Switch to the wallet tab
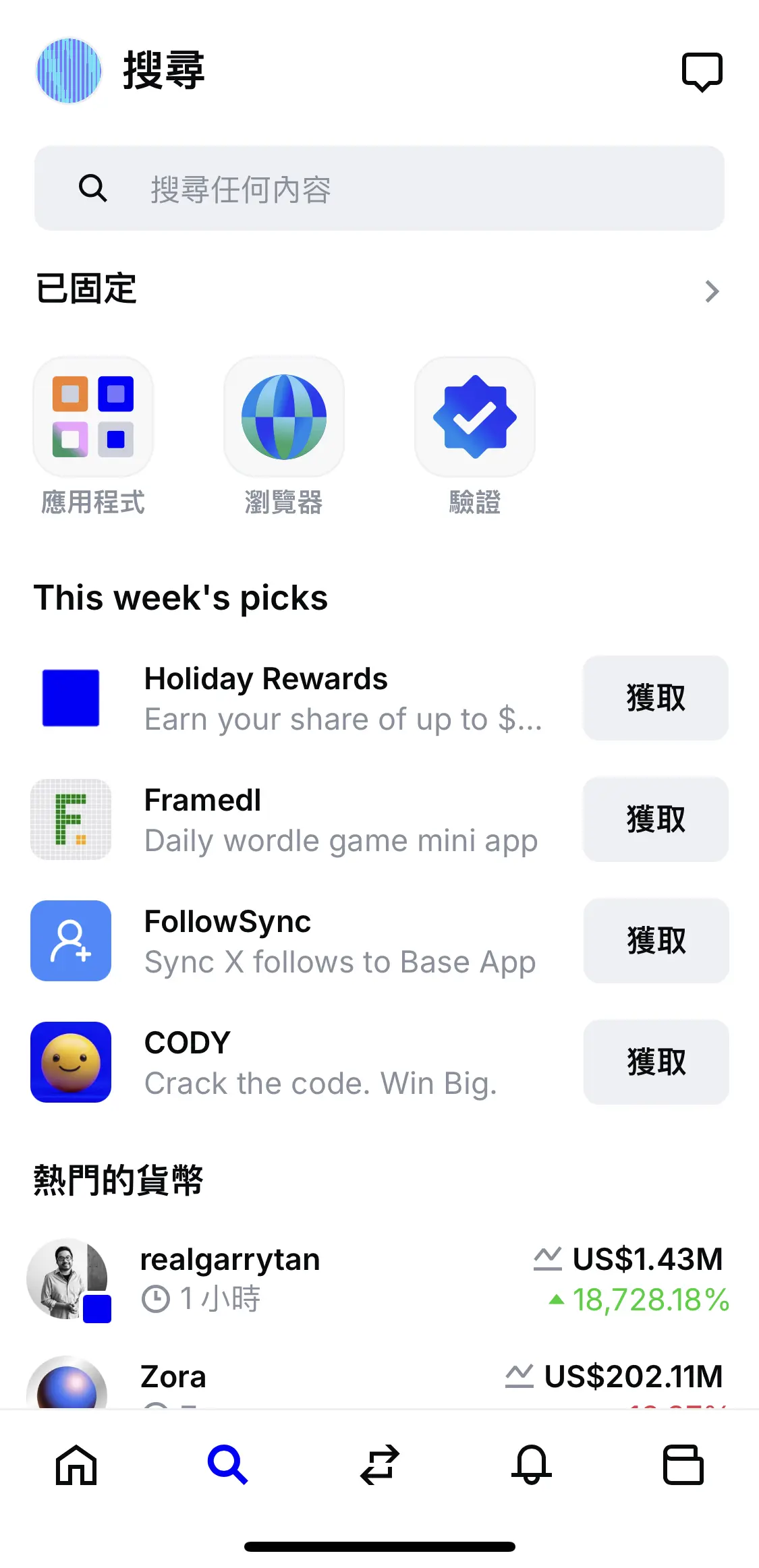 [x=683, y=1465]
